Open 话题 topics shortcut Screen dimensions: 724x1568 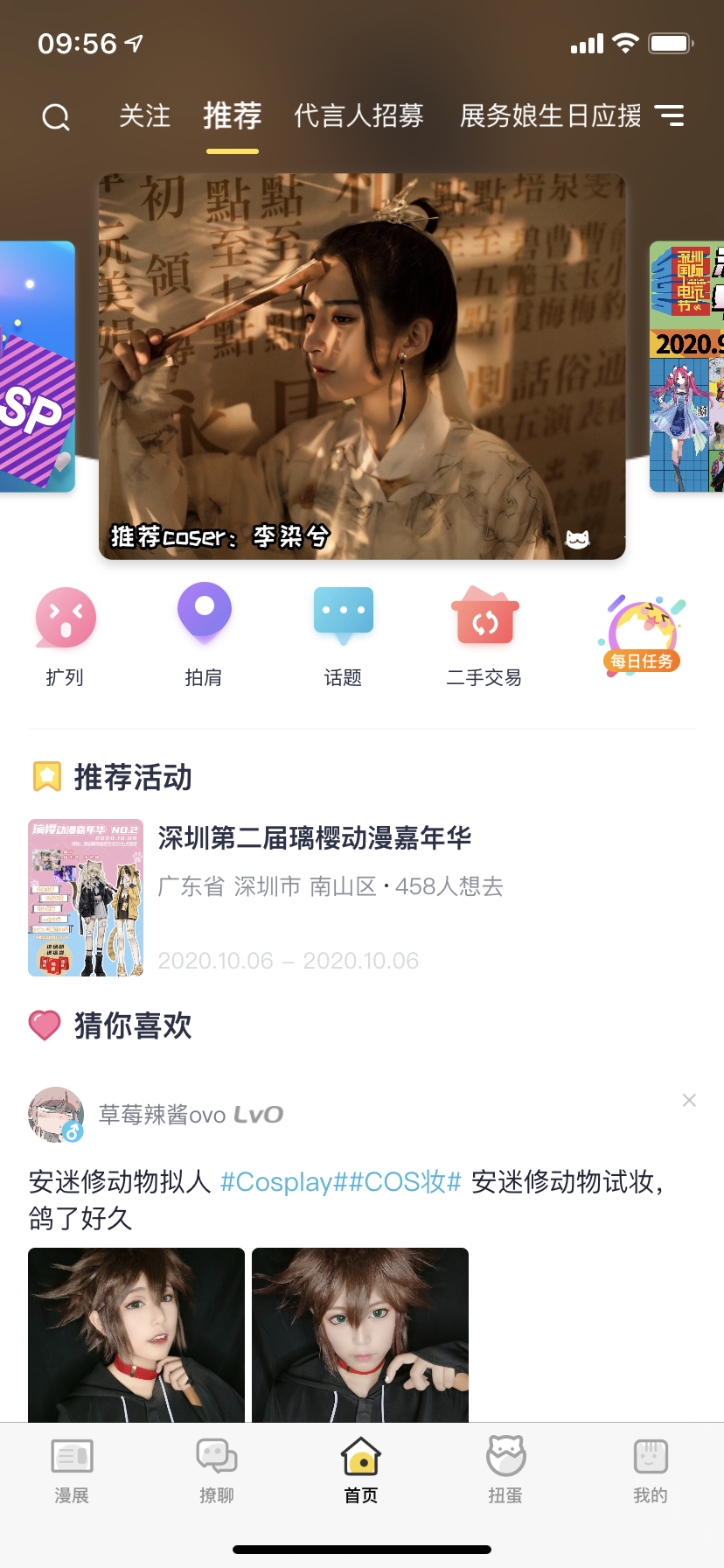click(x=343, y=633)
